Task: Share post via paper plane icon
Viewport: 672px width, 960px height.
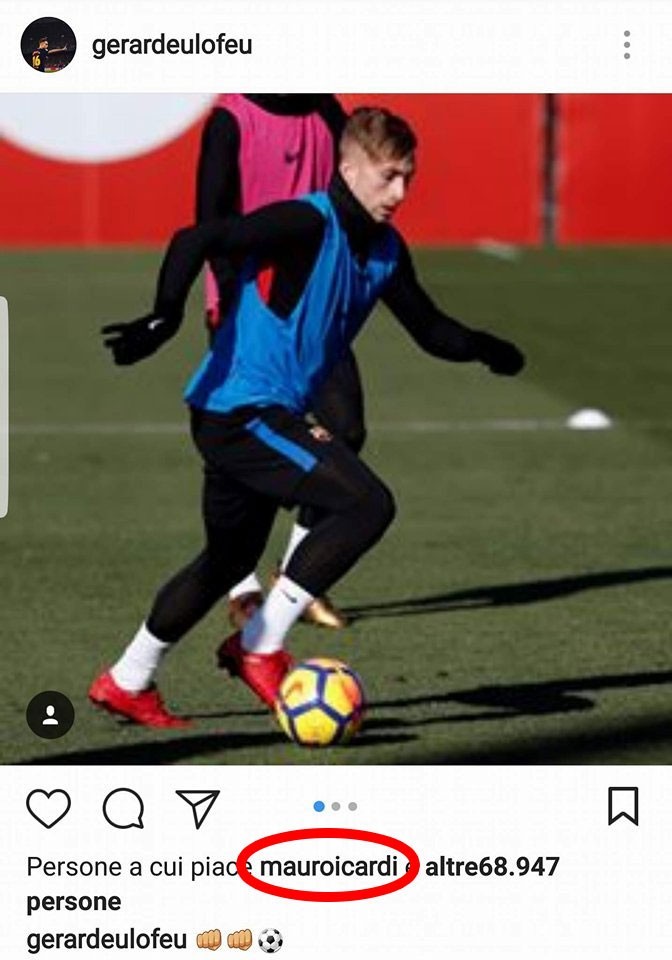Action: pos(197,808)
